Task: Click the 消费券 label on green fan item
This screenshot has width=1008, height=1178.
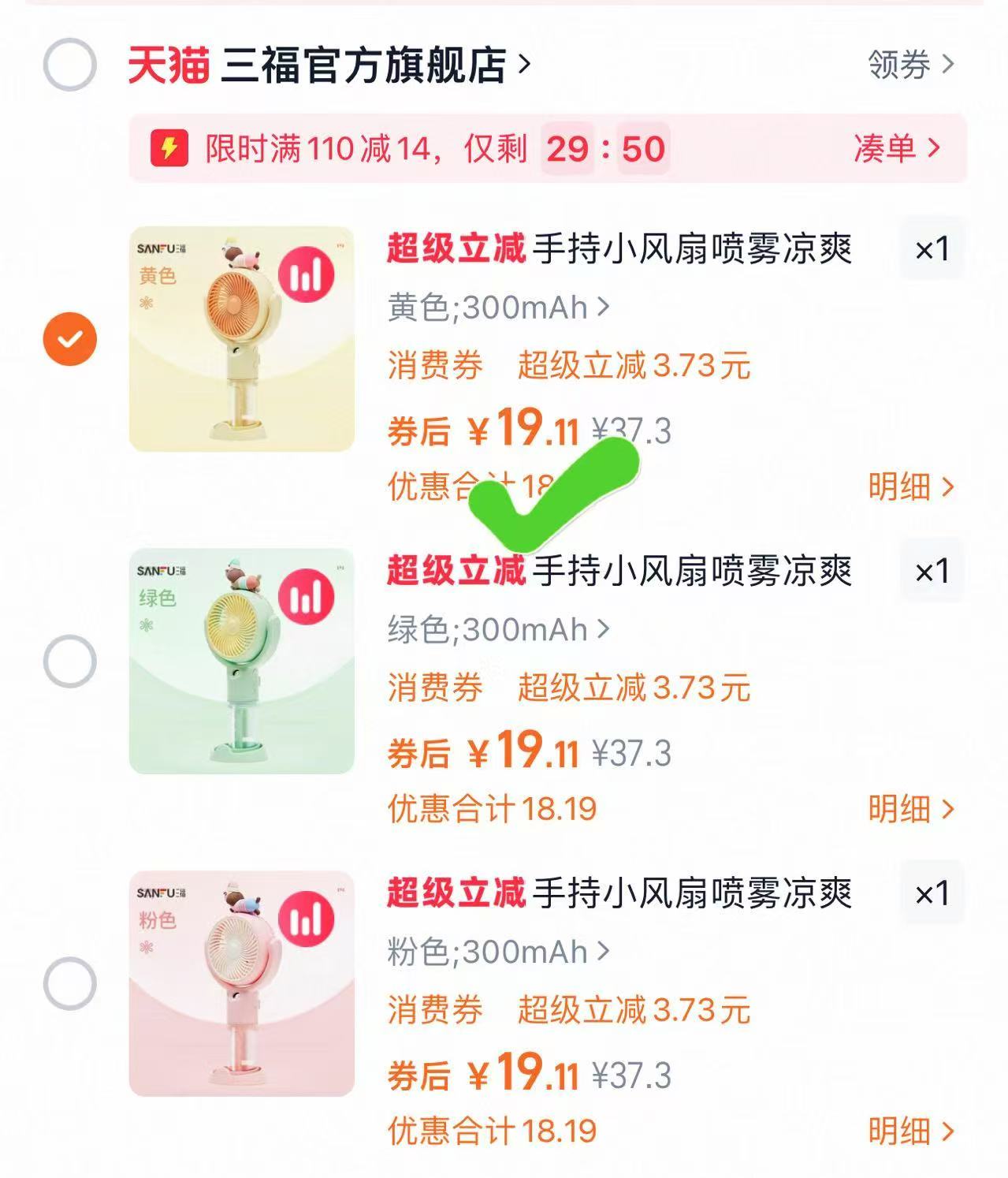Action: pos(434,690)
